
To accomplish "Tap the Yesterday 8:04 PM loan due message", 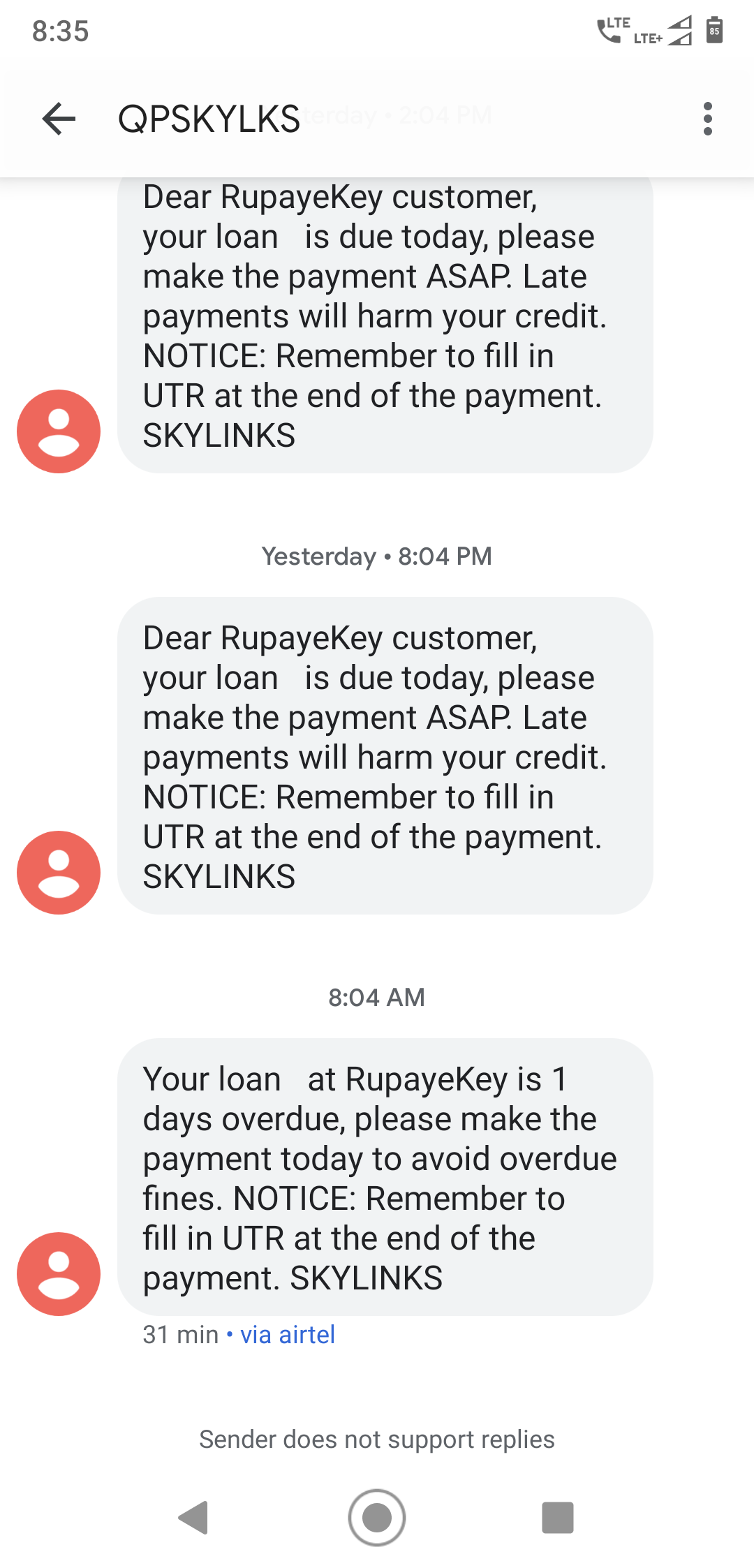I will [x=385, y=755].
